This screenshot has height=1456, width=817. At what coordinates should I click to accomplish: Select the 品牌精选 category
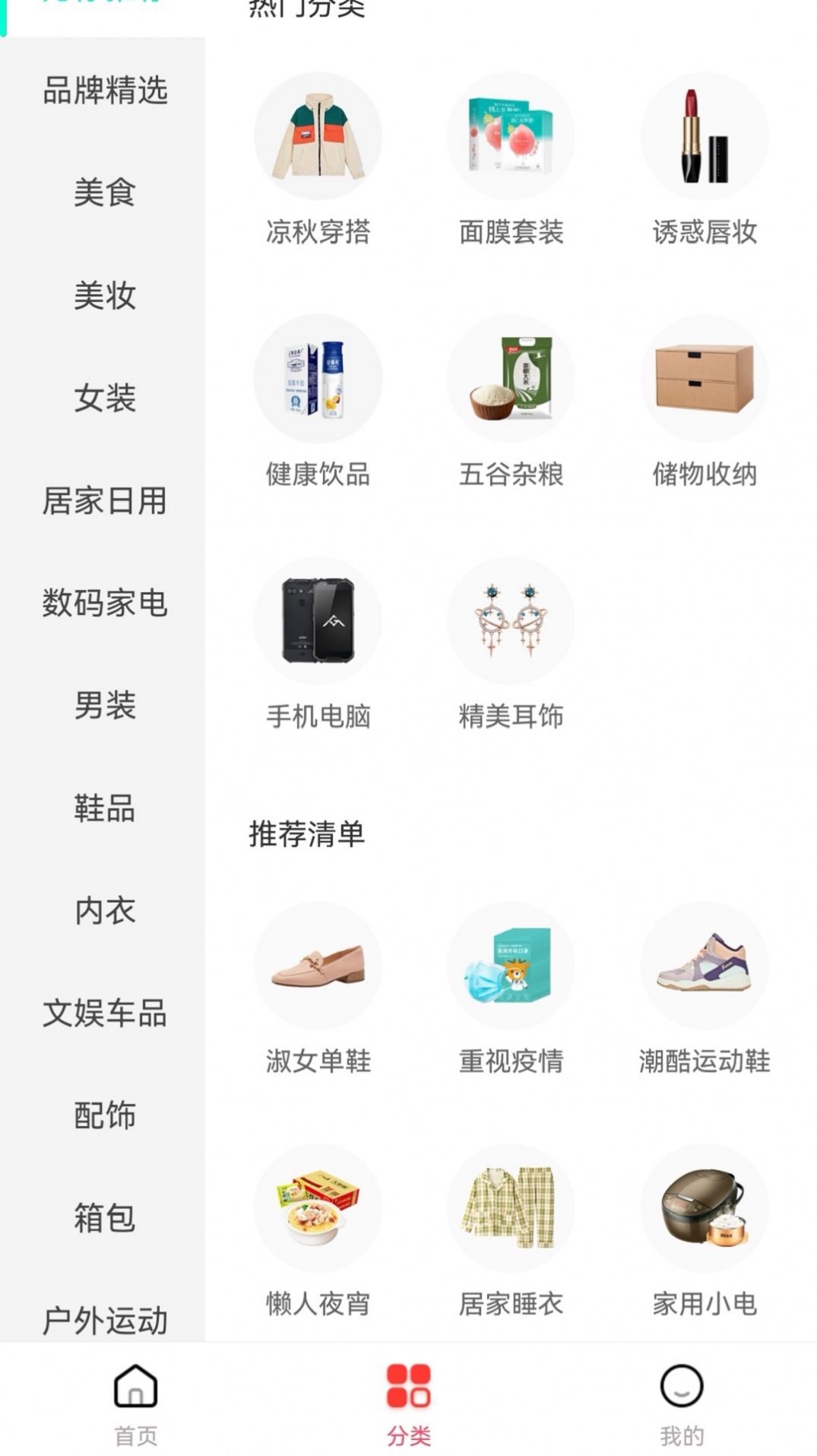pyautogui.click(x=104, y=90)
